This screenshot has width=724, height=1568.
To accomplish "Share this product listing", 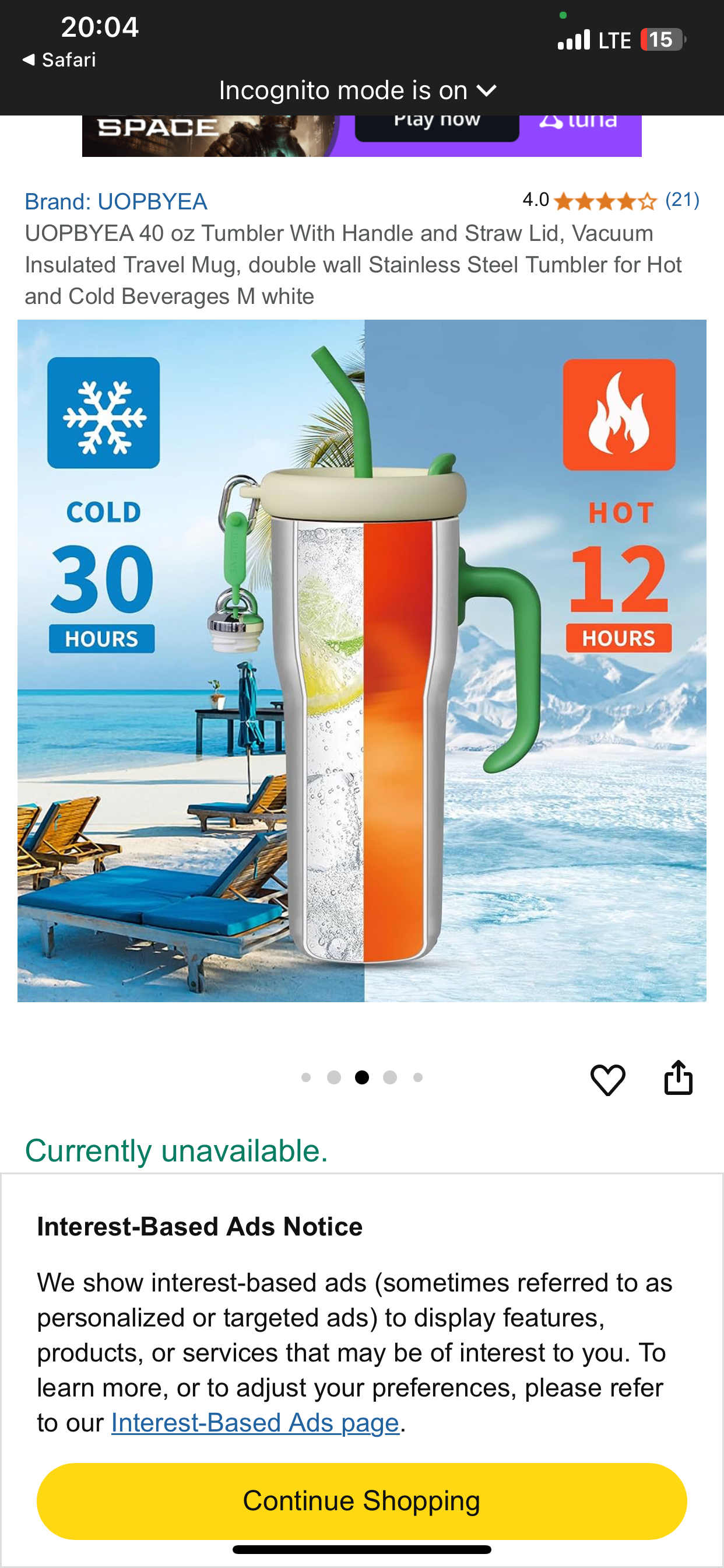I will (678, 1078).
